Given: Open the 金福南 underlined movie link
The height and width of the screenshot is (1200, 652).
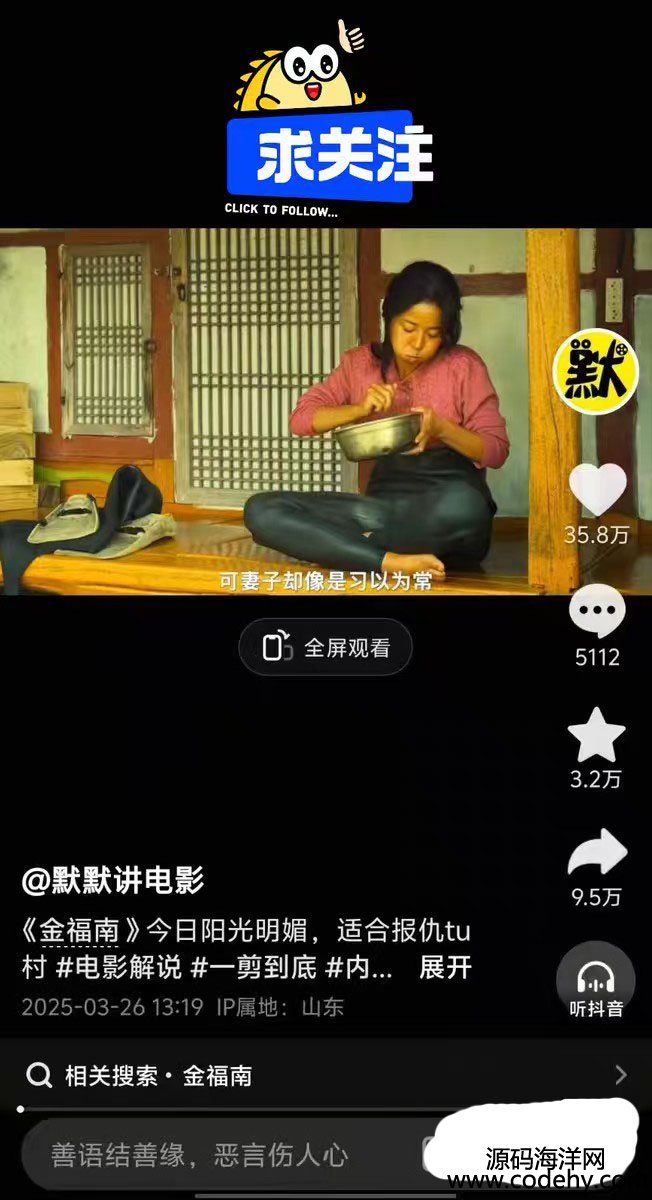Looking at the screenshot, I should click(x=79, y=932).
